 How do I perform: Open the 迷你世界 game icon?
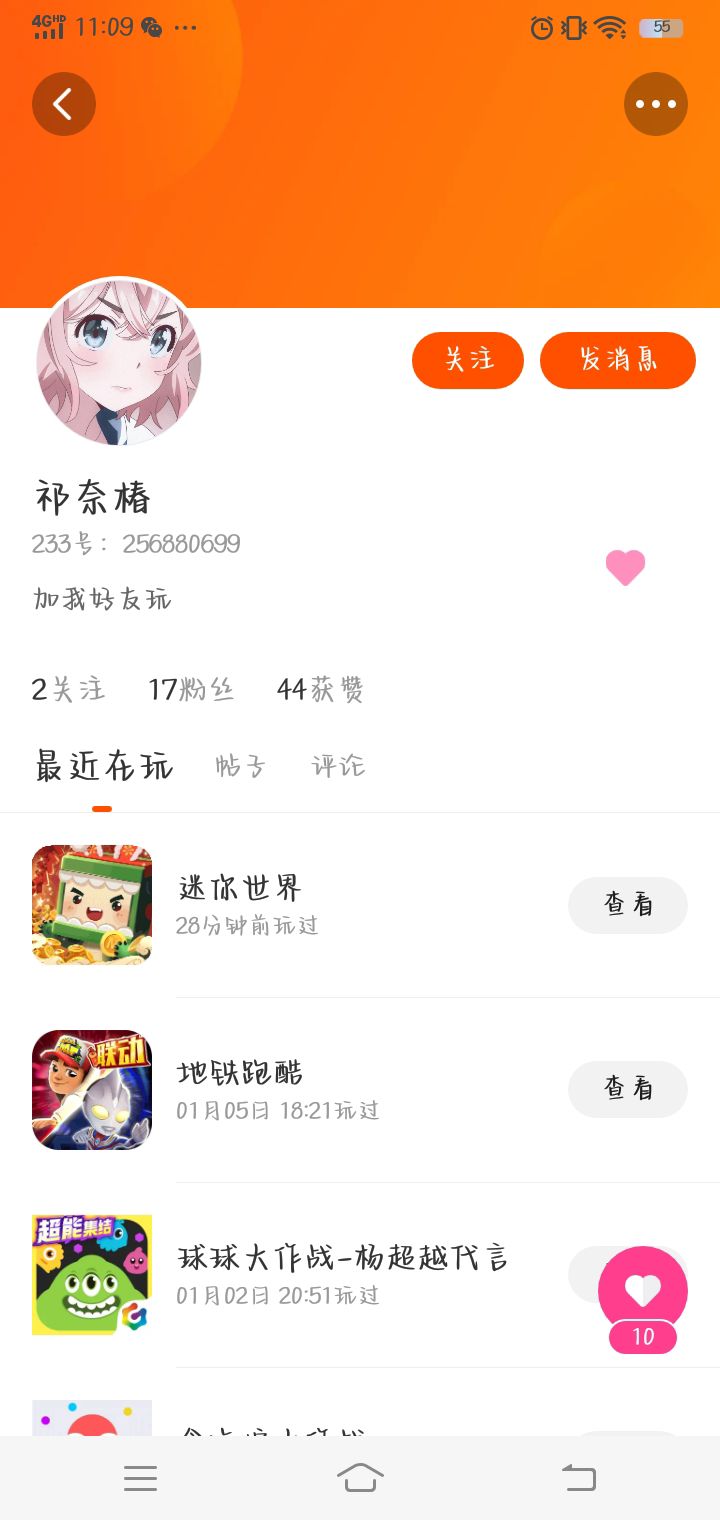[92, 905]
